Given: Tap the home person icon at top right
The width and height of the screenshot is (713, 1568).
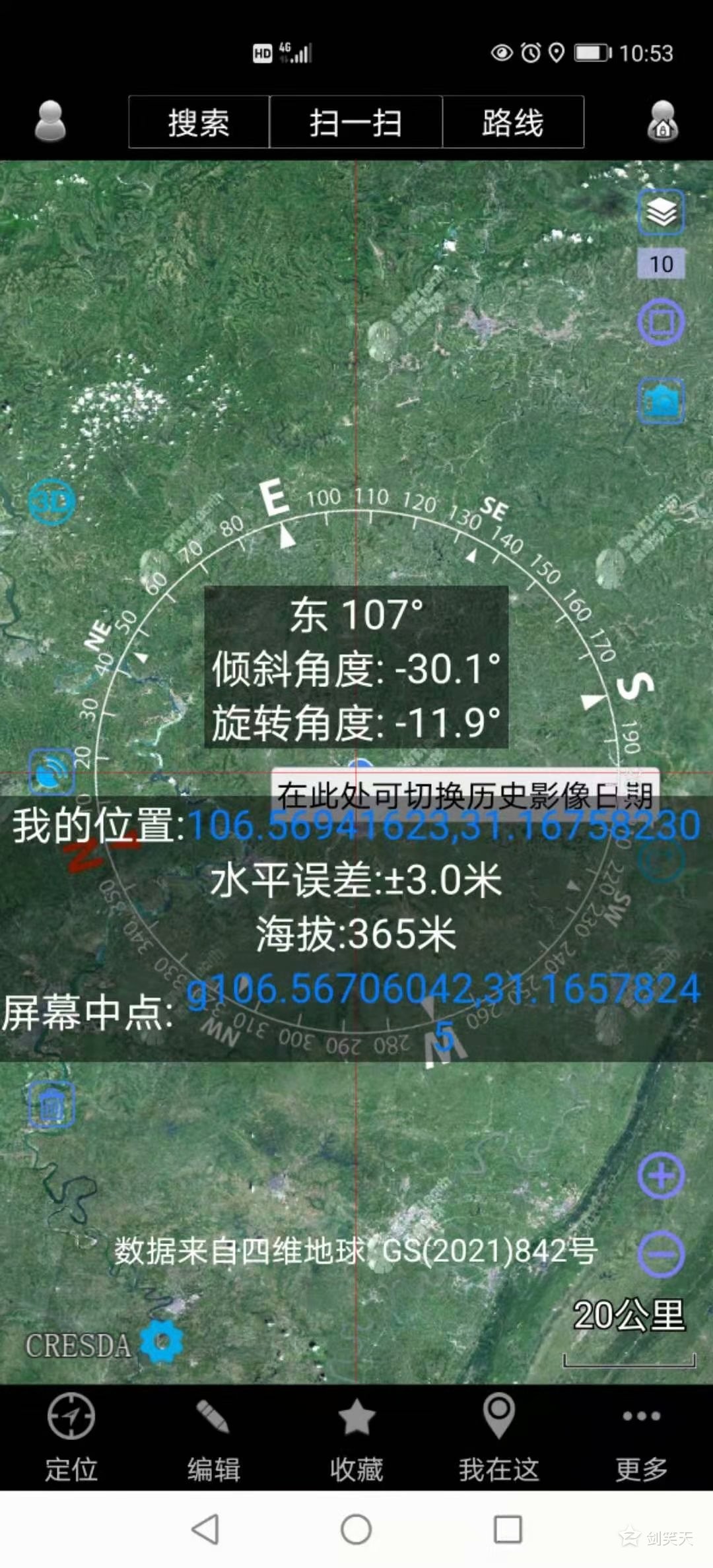Looking at the screenshot, I should 663,121.
